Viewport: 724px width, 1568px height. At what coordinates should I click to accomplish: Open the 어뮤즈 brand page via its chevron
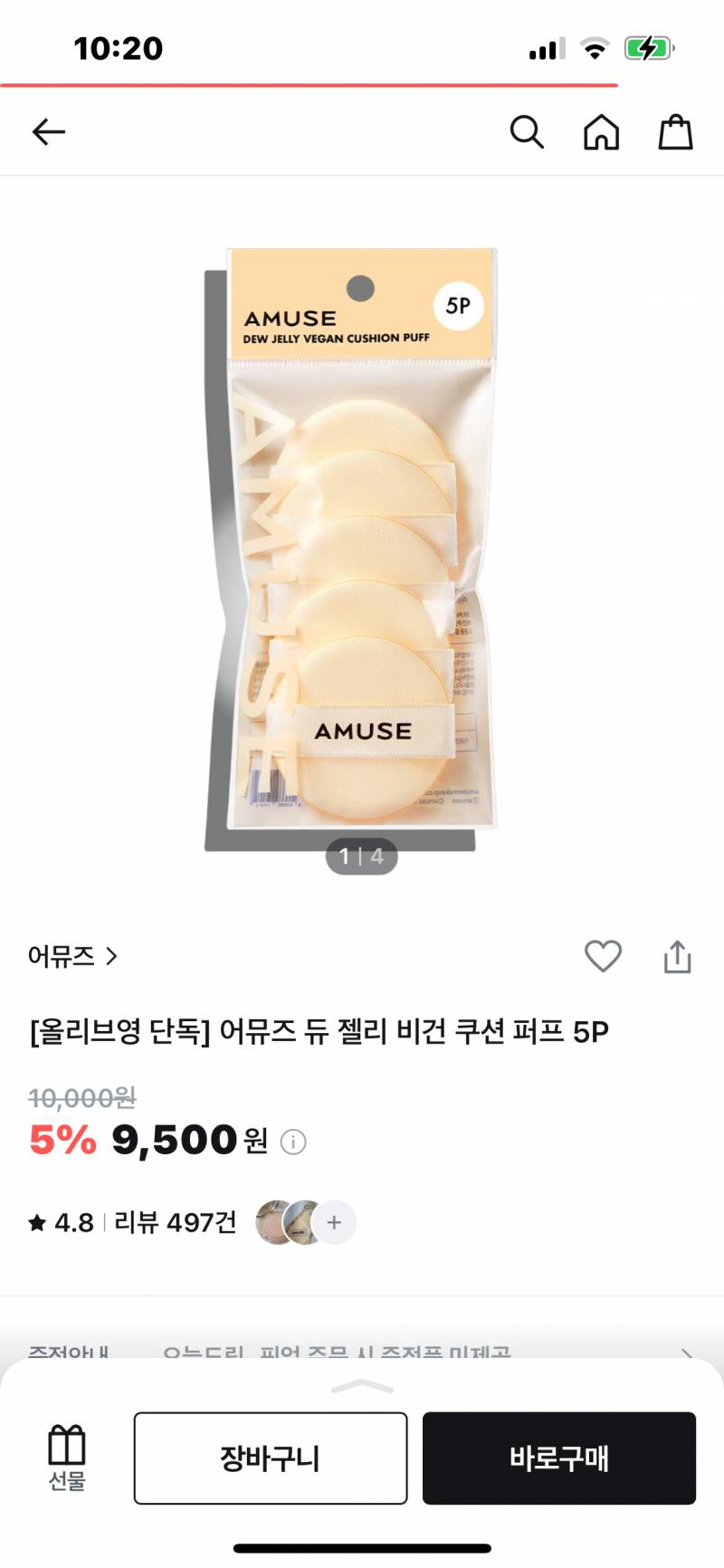pos(113,957)
